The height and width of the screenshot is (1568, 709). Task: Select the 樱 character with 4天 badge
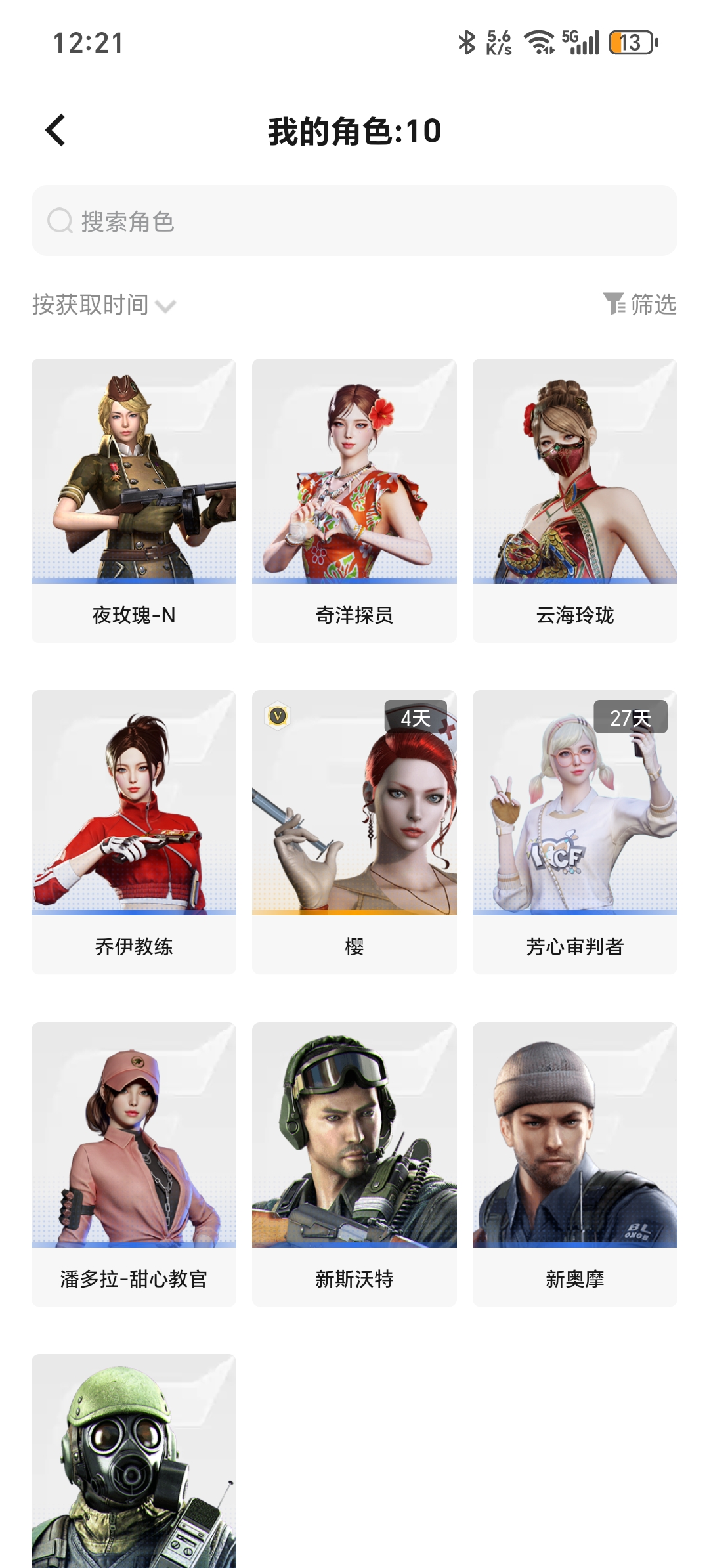(x=354, y=832)
